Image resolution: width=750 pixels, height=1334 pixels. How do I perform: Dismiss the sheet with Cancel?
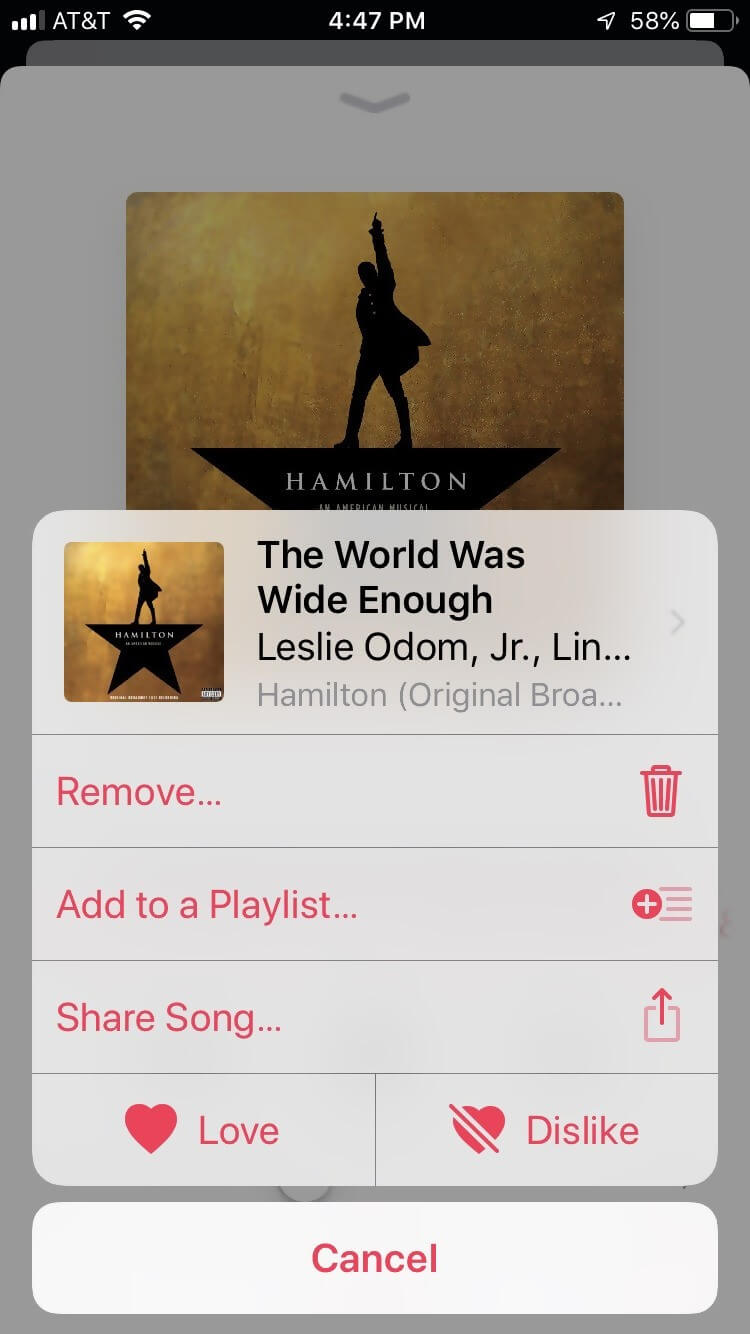click(375, 1258)
